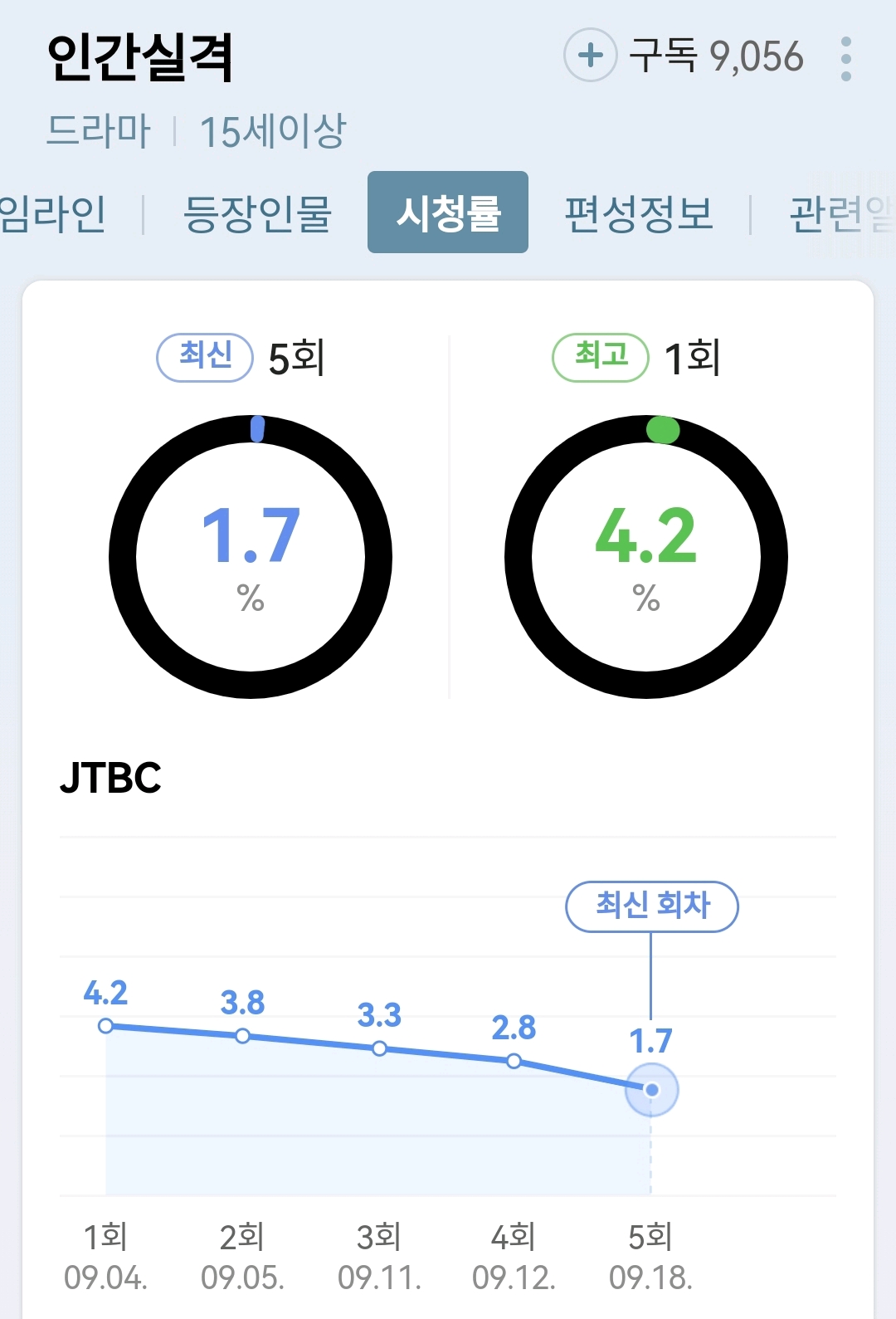896x1319 pixels.
Task: Switch to the partially visible 관련 tab
Action: click(840, 213)
